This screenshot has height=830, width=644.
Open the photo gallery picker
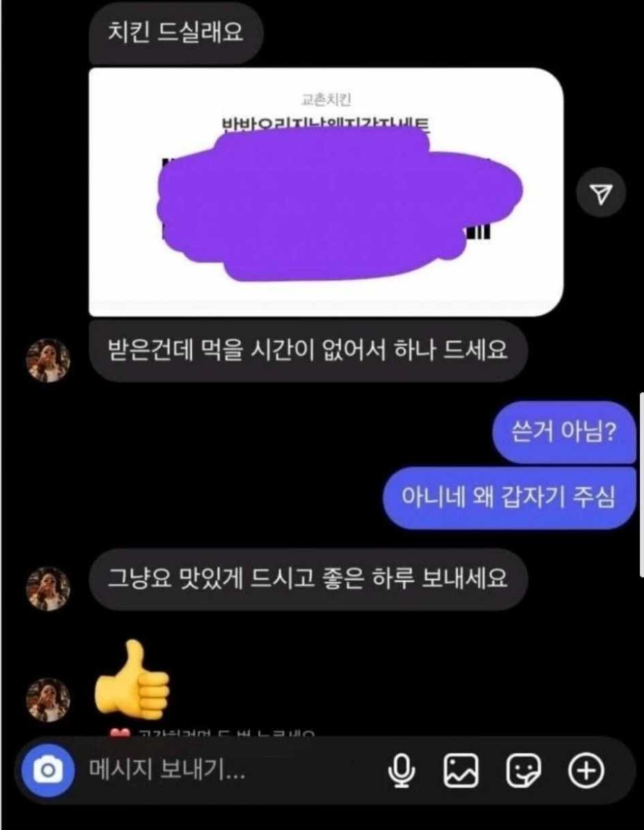click(462, 770)
